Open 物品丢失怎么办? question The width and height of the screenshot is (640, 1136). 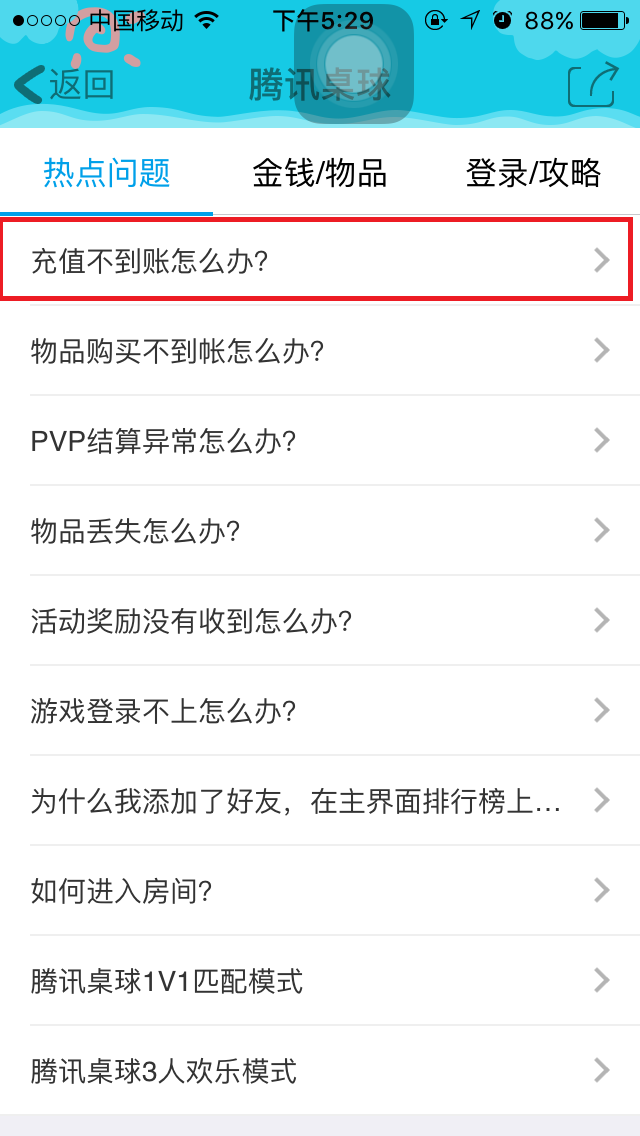tap(320, 530)
